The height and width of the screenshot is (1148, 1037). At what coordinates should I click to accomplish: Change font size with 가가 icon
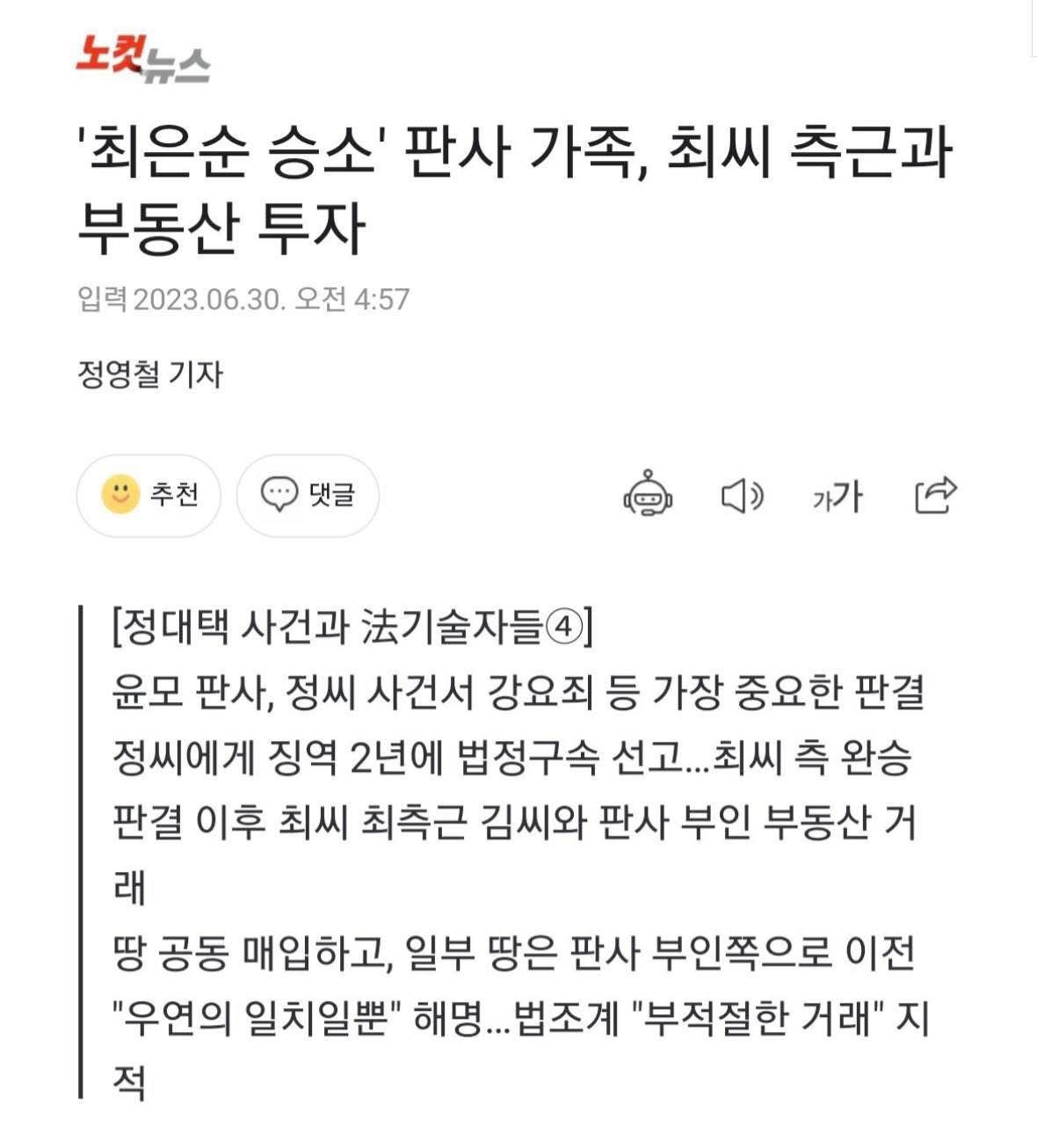tap(837, 497)
